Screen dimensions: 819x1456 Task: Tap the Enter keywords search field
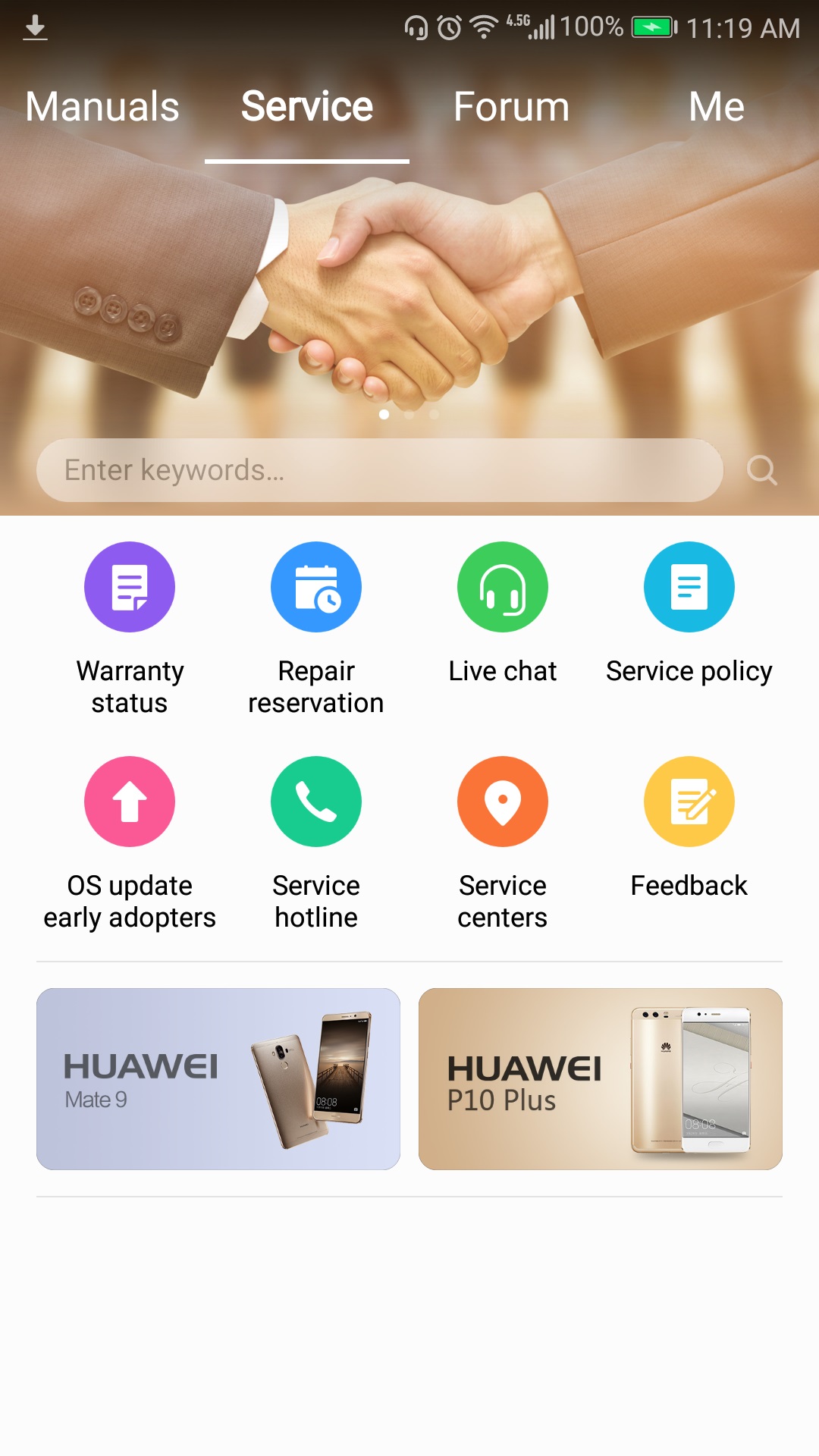coord(379,470)
